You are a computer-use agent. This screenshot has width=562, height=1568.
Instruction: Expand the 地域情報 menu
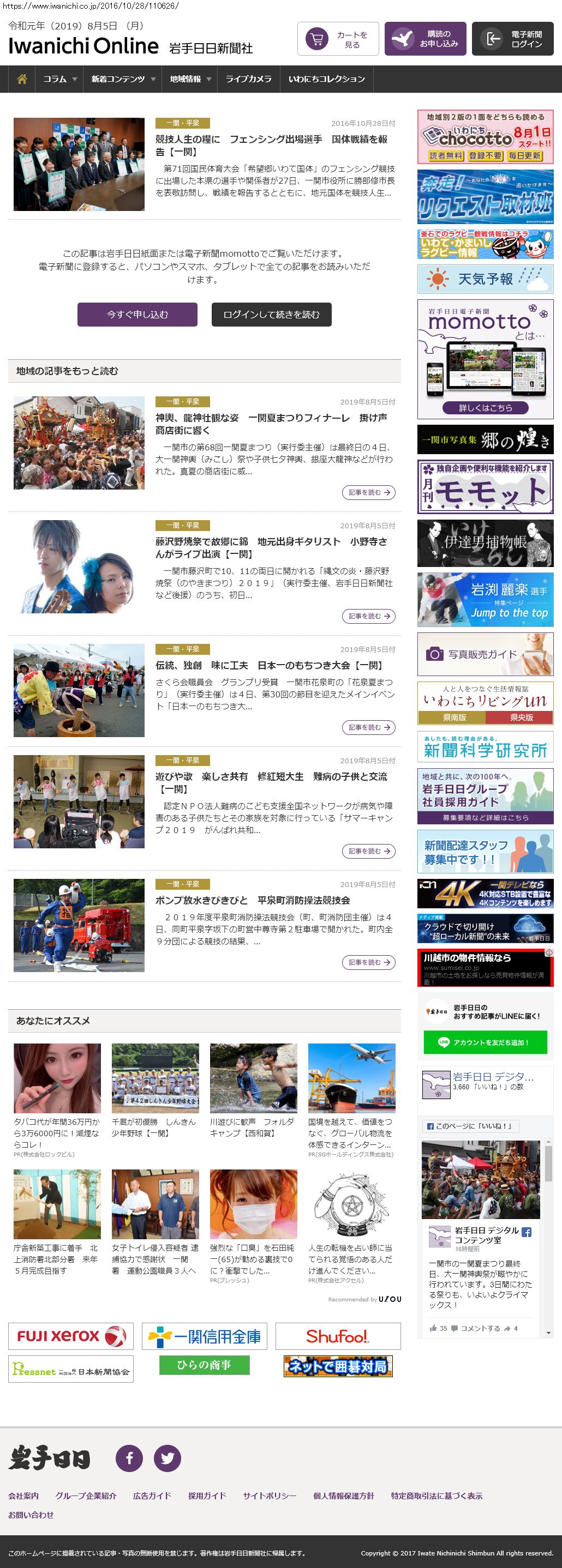point(190,79)
